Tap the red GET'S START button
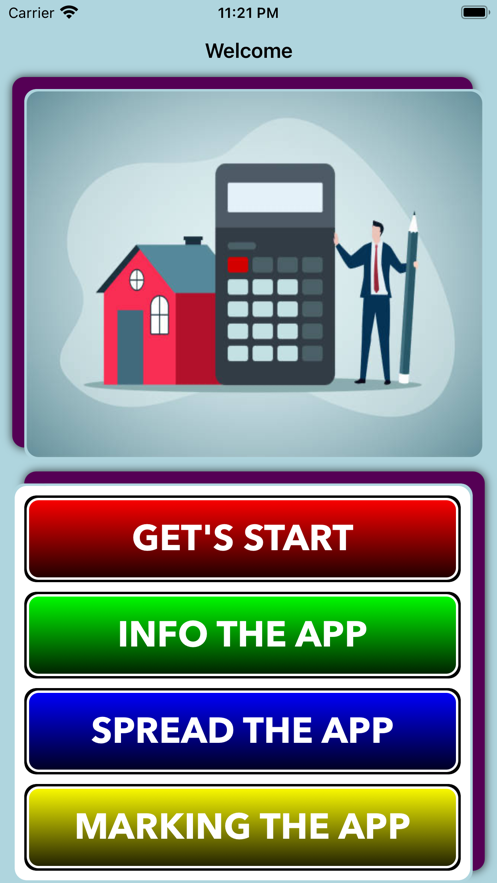The image size is (497, 883). [243, 539]
